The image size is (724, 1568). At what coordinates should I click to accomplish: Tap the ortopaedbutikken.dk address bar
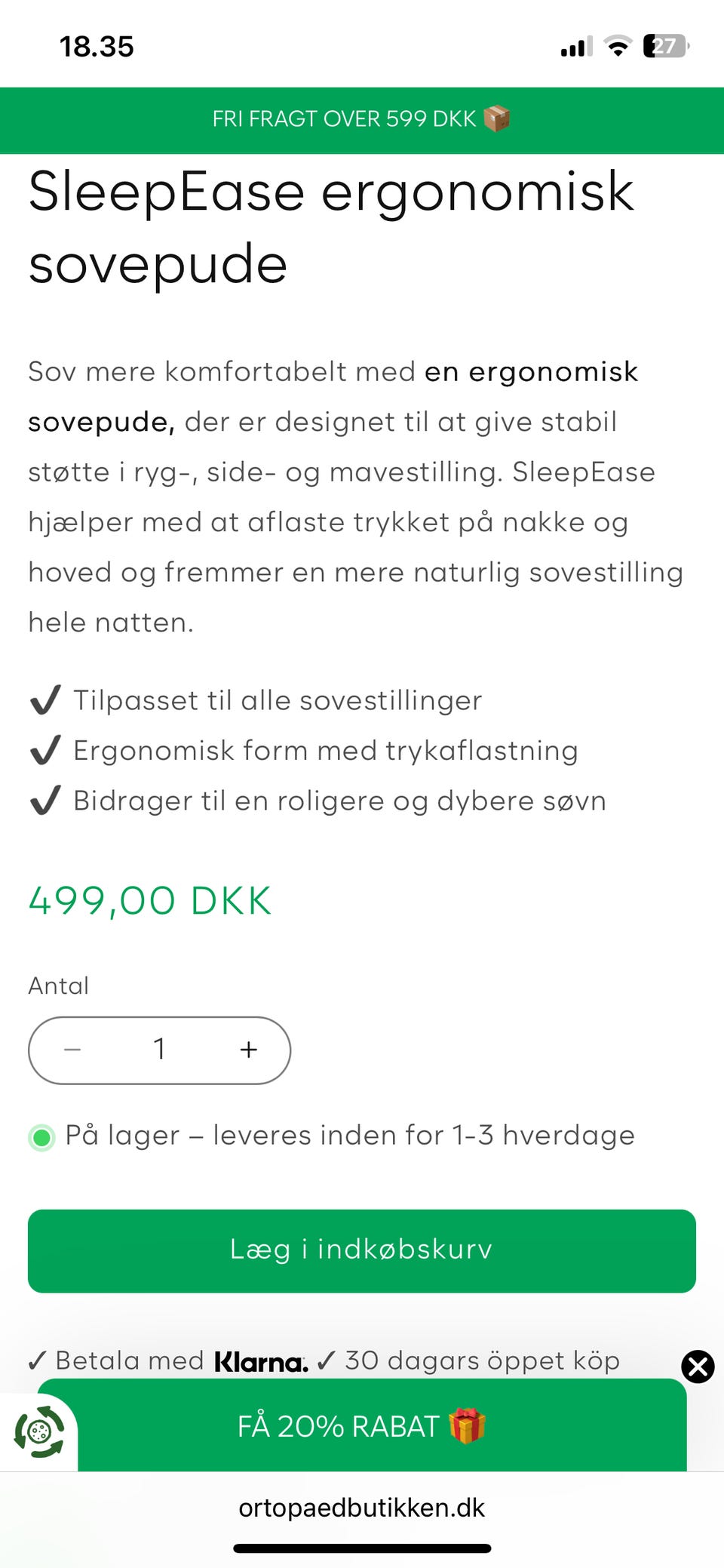coord(362,1508)
